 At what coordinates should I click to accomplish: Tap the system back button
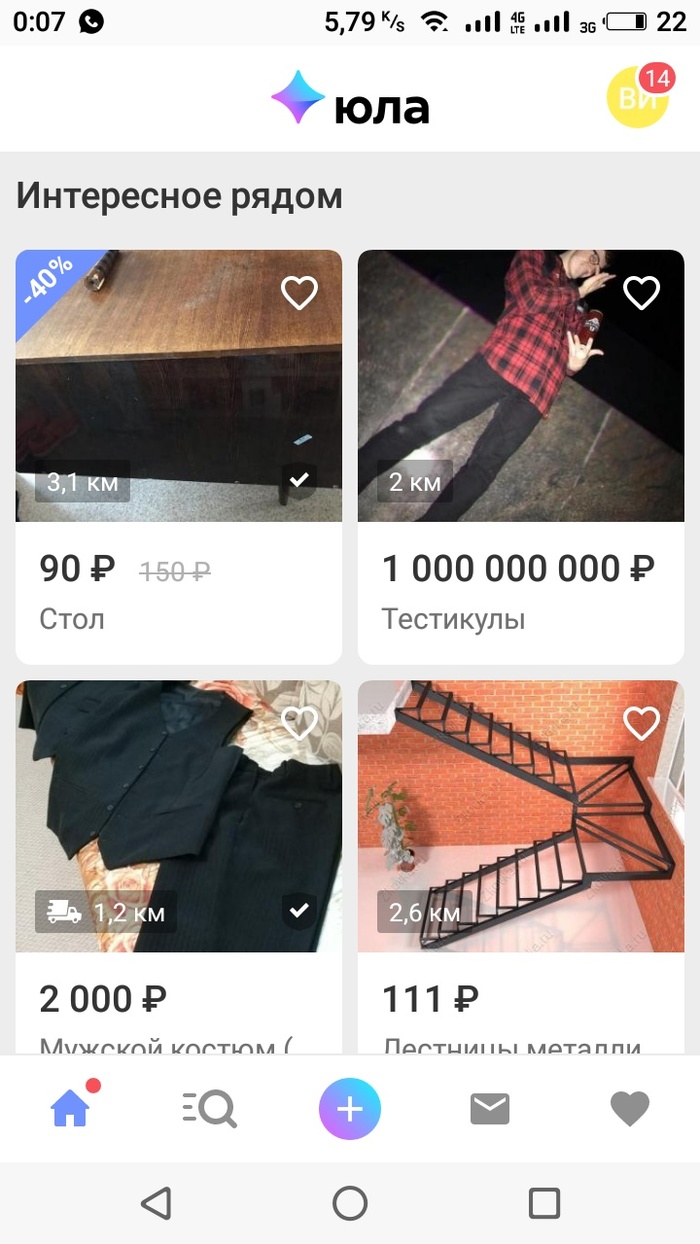point(156,1203)
